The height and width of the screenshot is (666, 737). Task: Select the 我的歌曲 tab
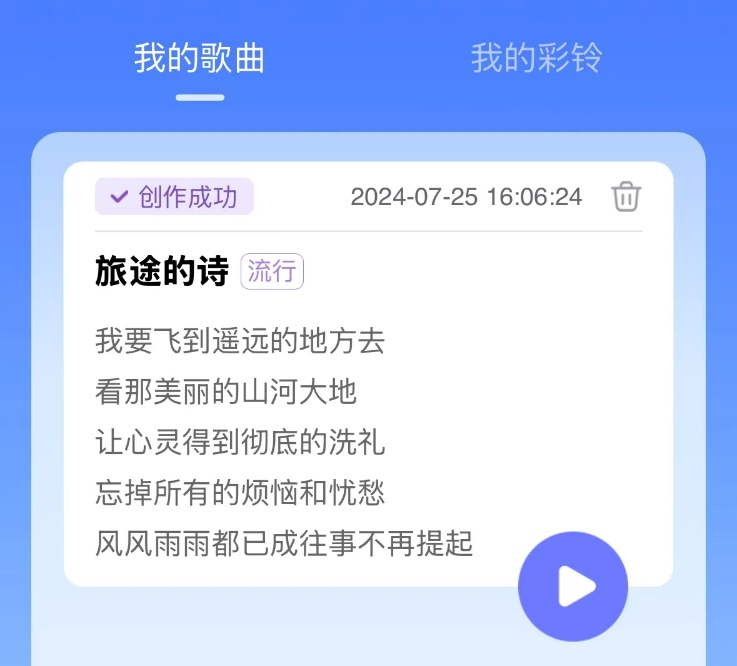[199, 58]
